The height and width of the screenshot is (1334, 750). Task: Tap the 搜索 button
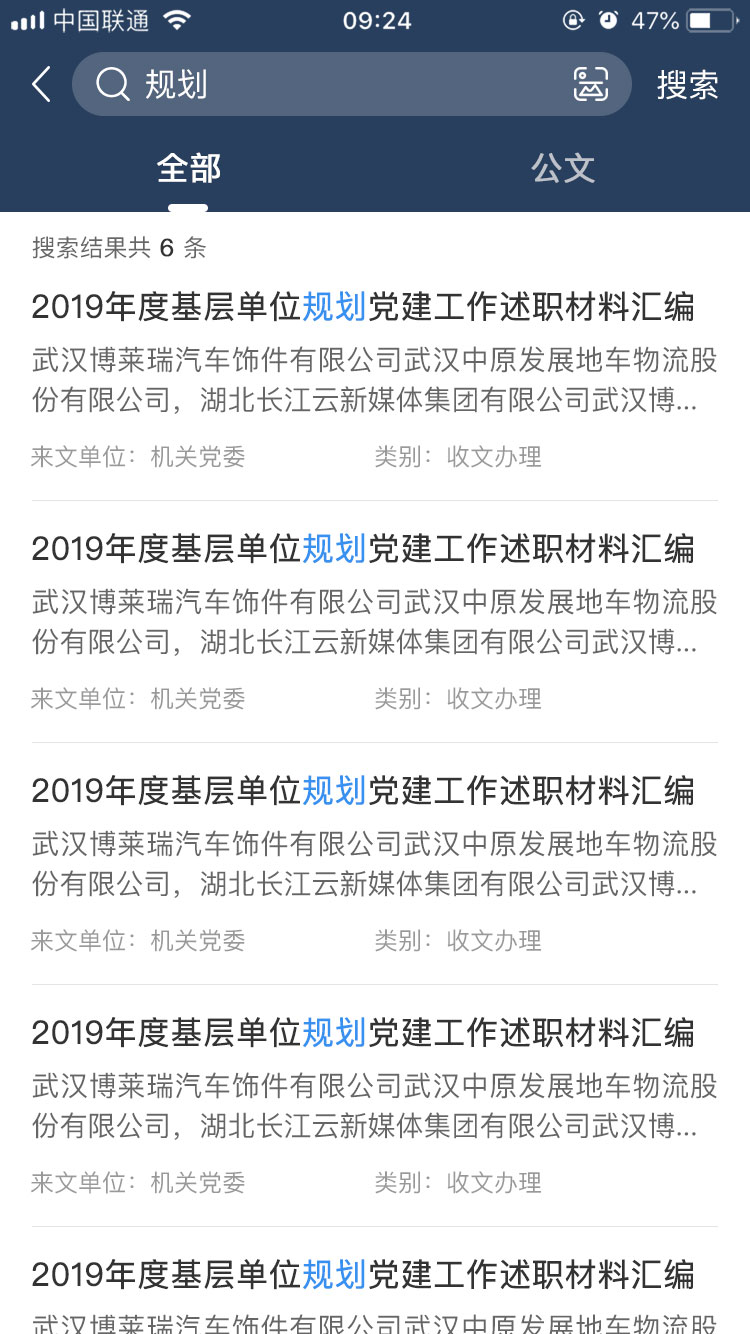click(x=688, y=85)
